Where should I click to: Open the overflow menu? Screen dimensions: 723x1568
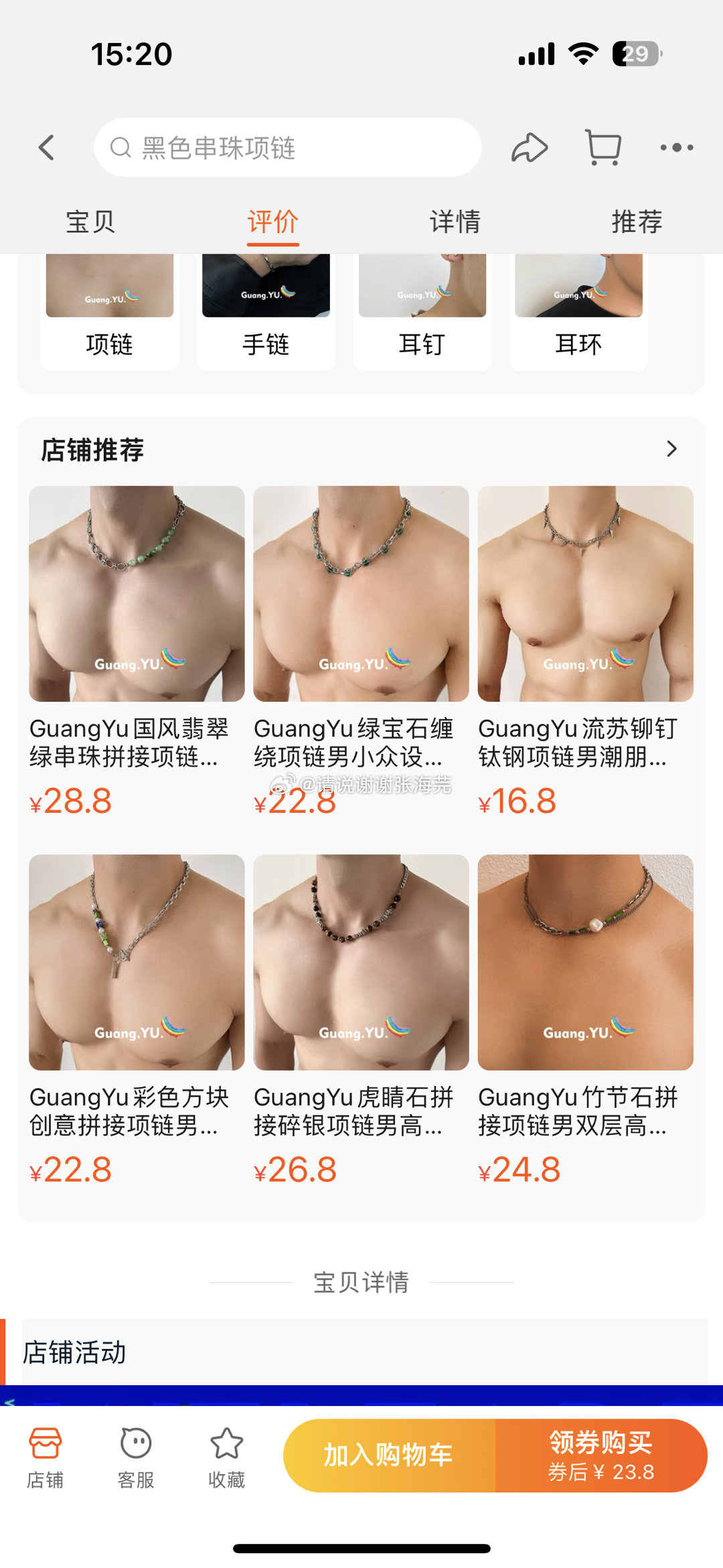pyautogui.click(x=676, y=147)
